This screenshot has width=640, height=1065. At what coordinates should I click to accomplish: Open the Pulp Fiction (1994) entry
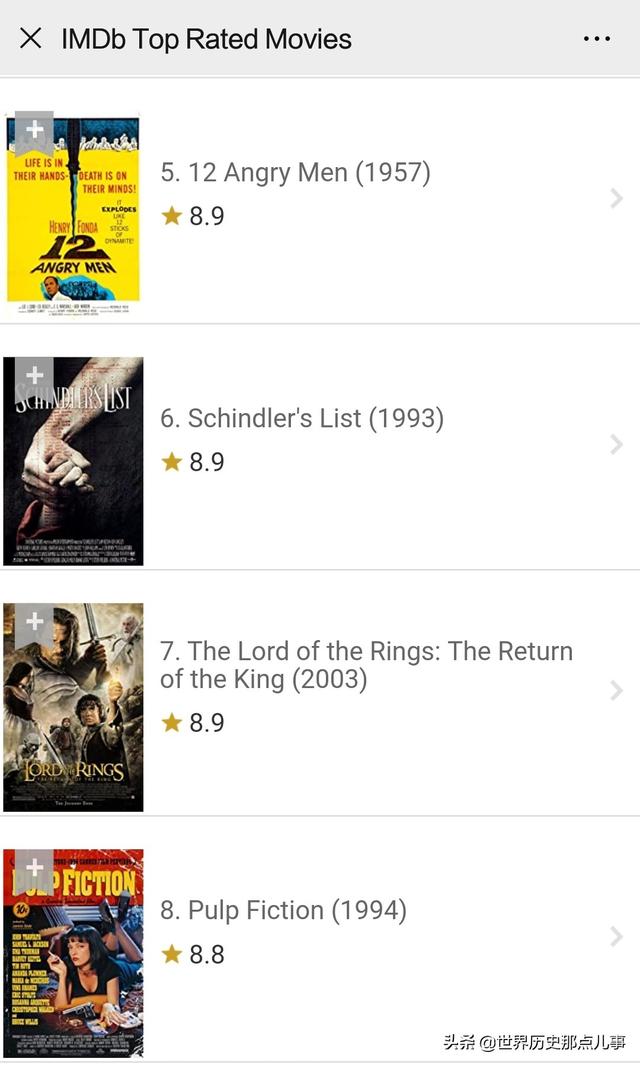click(284, 910)
